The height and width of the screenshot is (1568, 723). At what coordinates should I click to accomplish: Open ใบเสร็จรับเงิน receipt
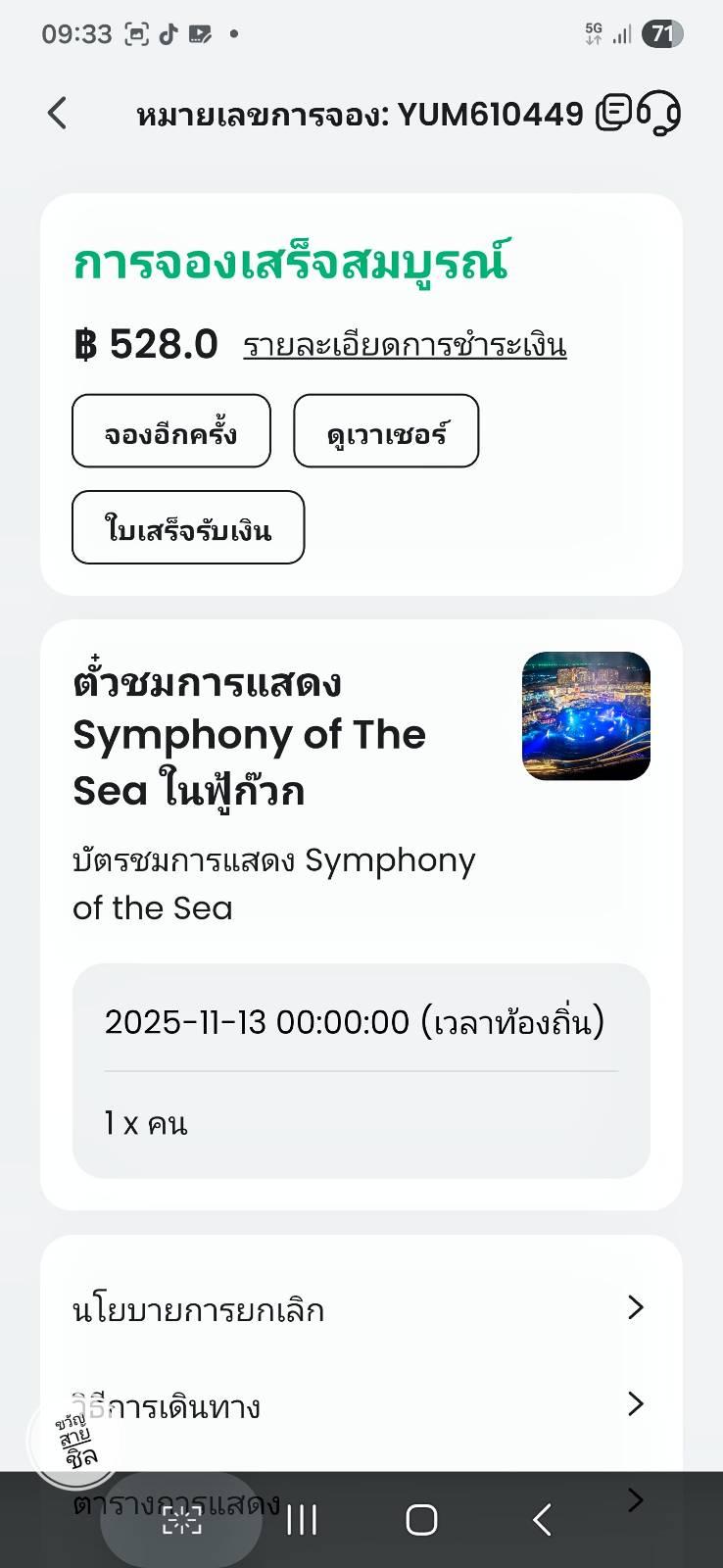188,528
